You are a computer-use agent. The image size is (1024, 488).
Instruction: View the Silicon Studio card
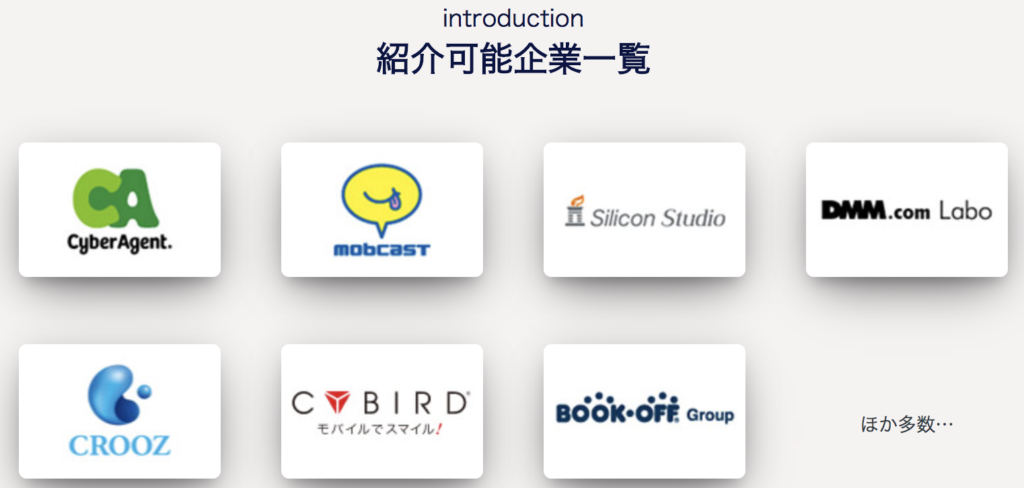coord(644,210)
